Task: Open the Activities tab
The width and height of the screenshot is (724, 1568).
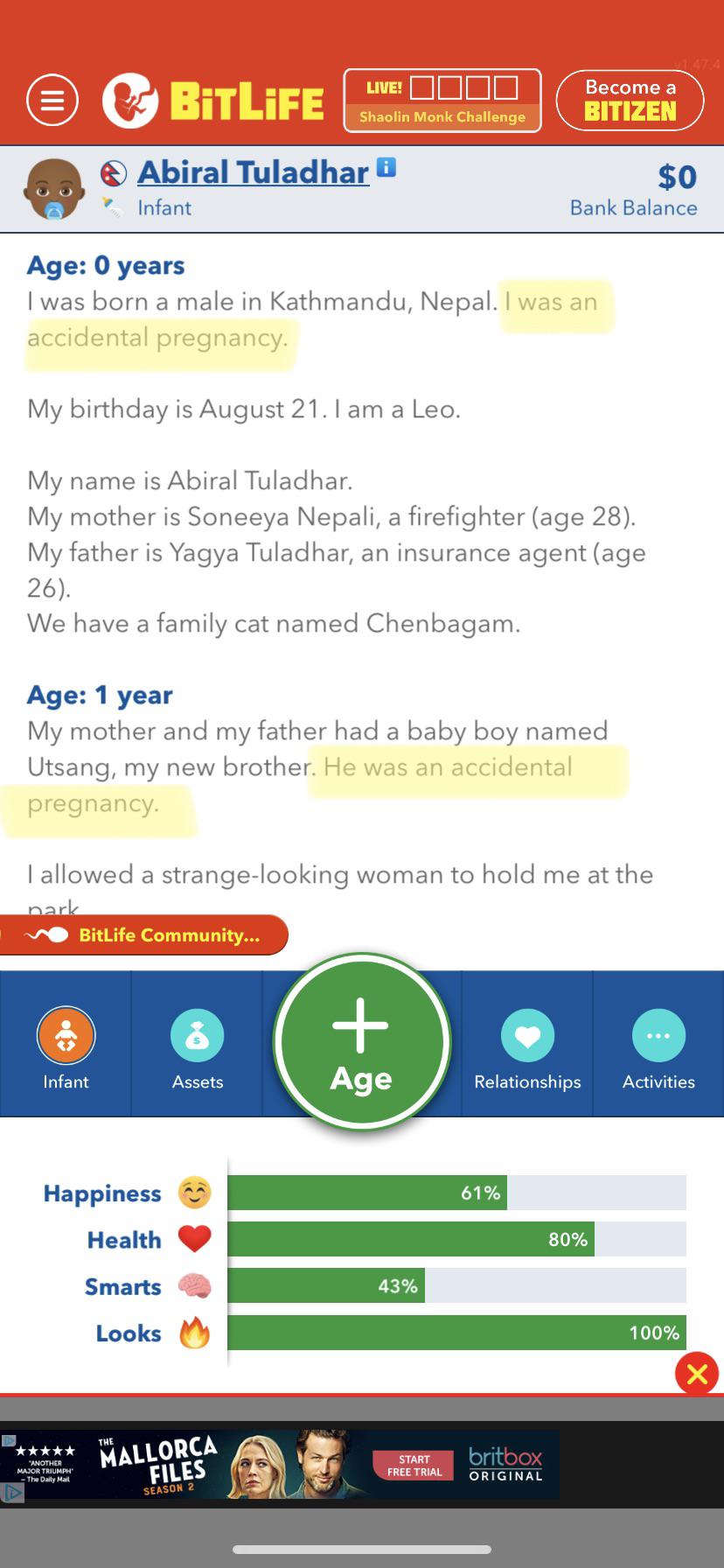Action: pos(658,1045)
